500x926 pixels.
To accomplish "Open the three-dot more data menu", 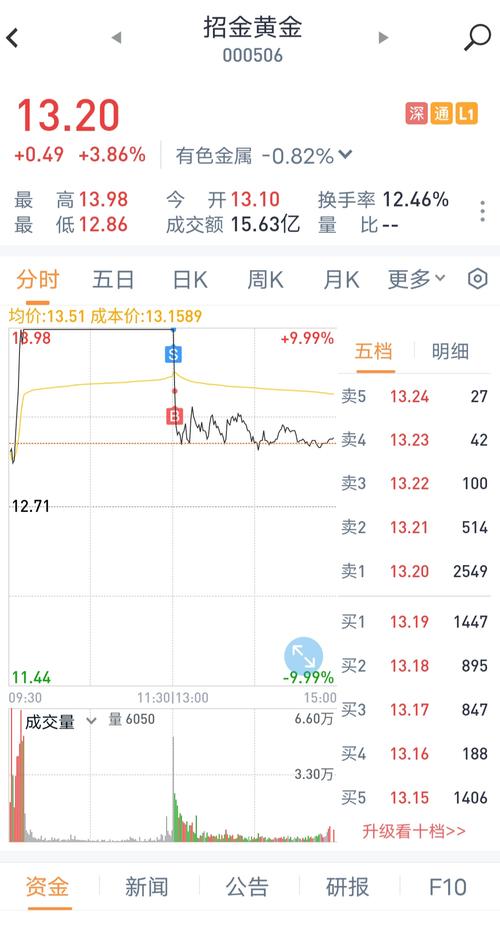I will point(482,211).
